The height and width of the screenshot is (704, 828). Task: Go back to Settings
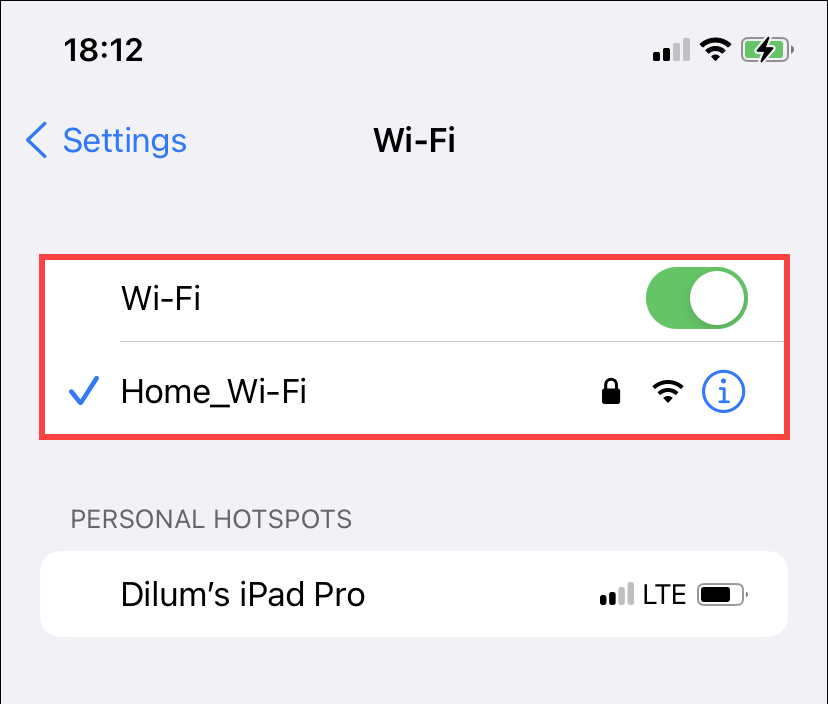point(107,140)
